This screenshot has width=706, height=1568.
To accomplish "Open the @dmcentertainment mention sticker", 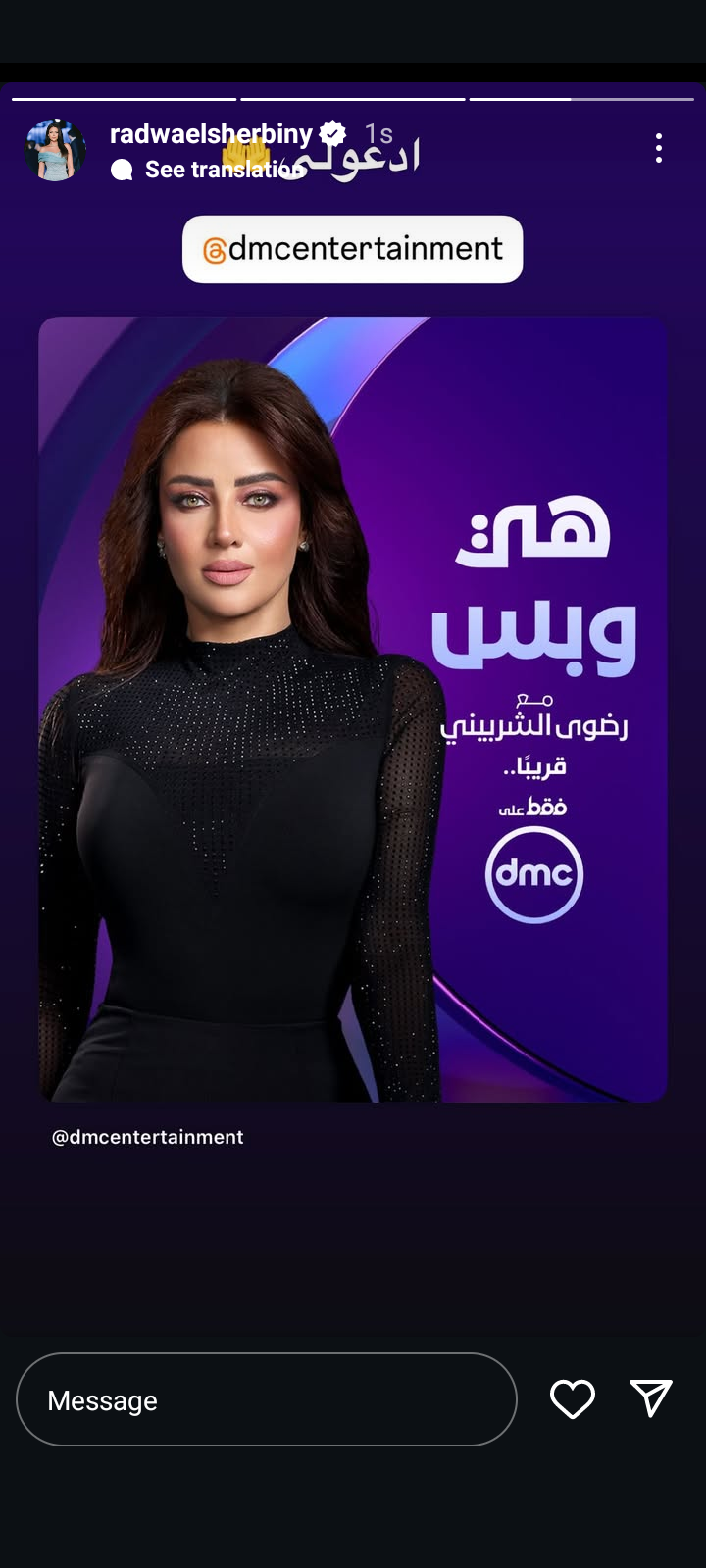I will 352,249.
